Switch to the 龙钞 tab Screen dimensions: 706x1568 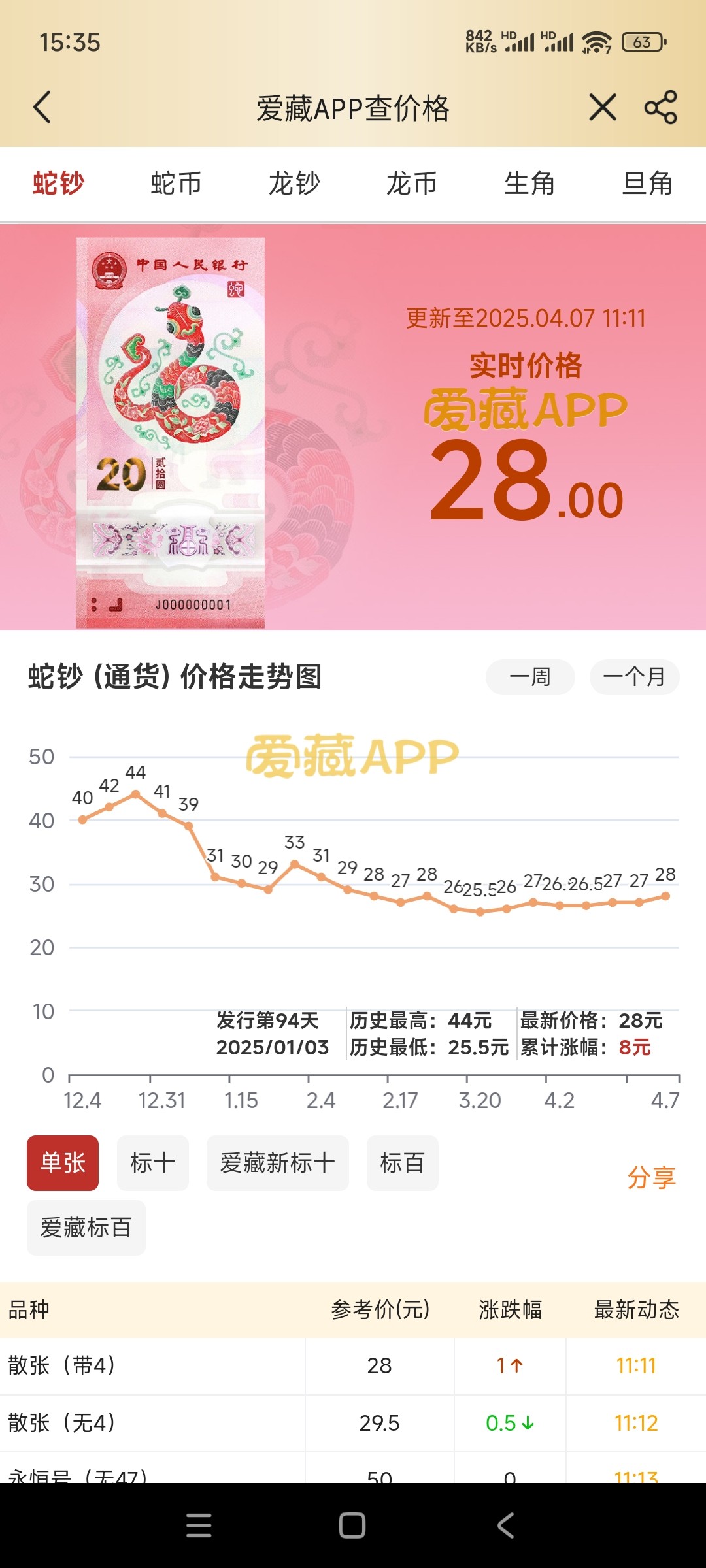coord(294,184)
